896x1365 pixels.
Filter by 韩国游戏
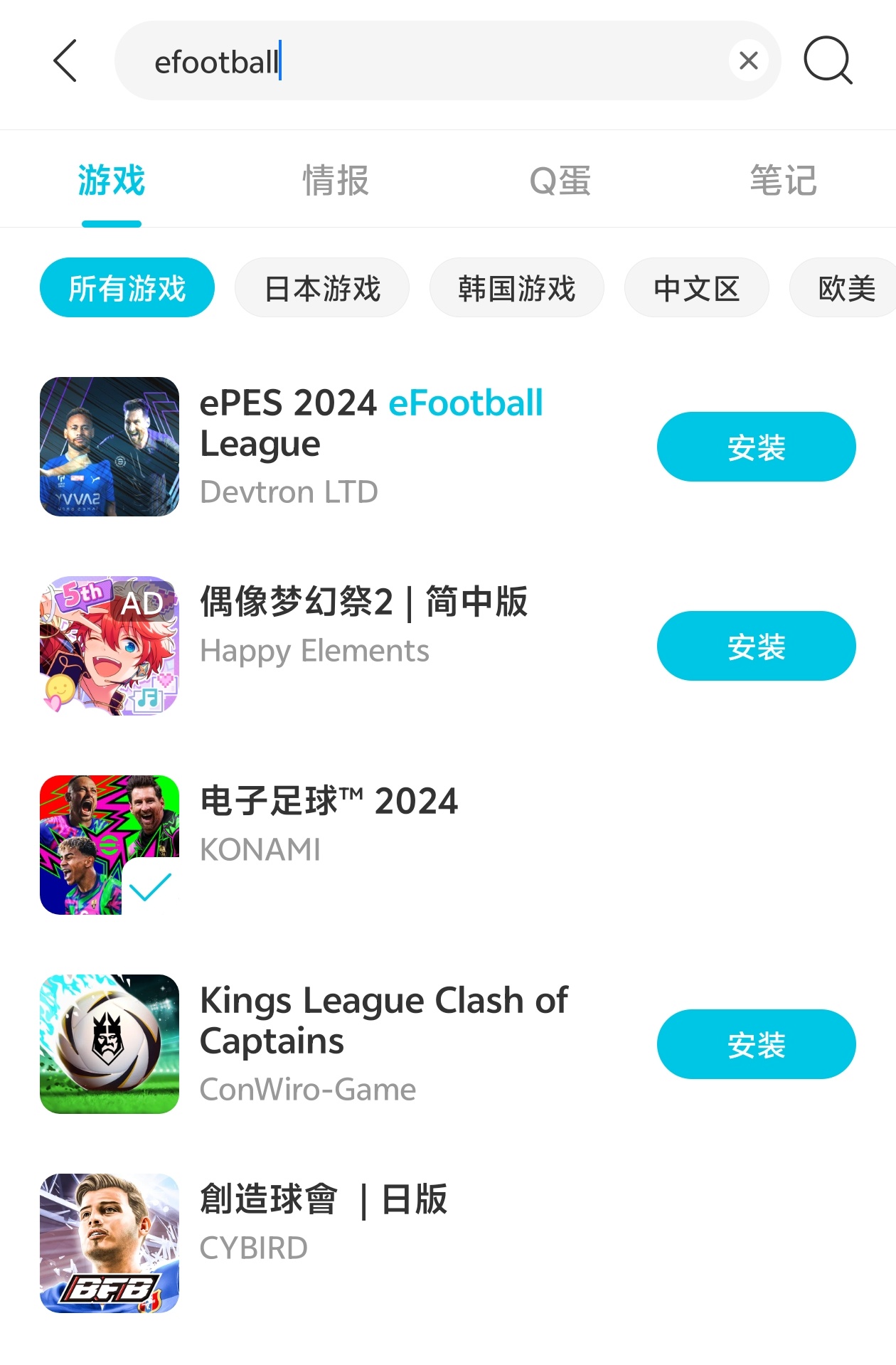(x=516, y=288)
